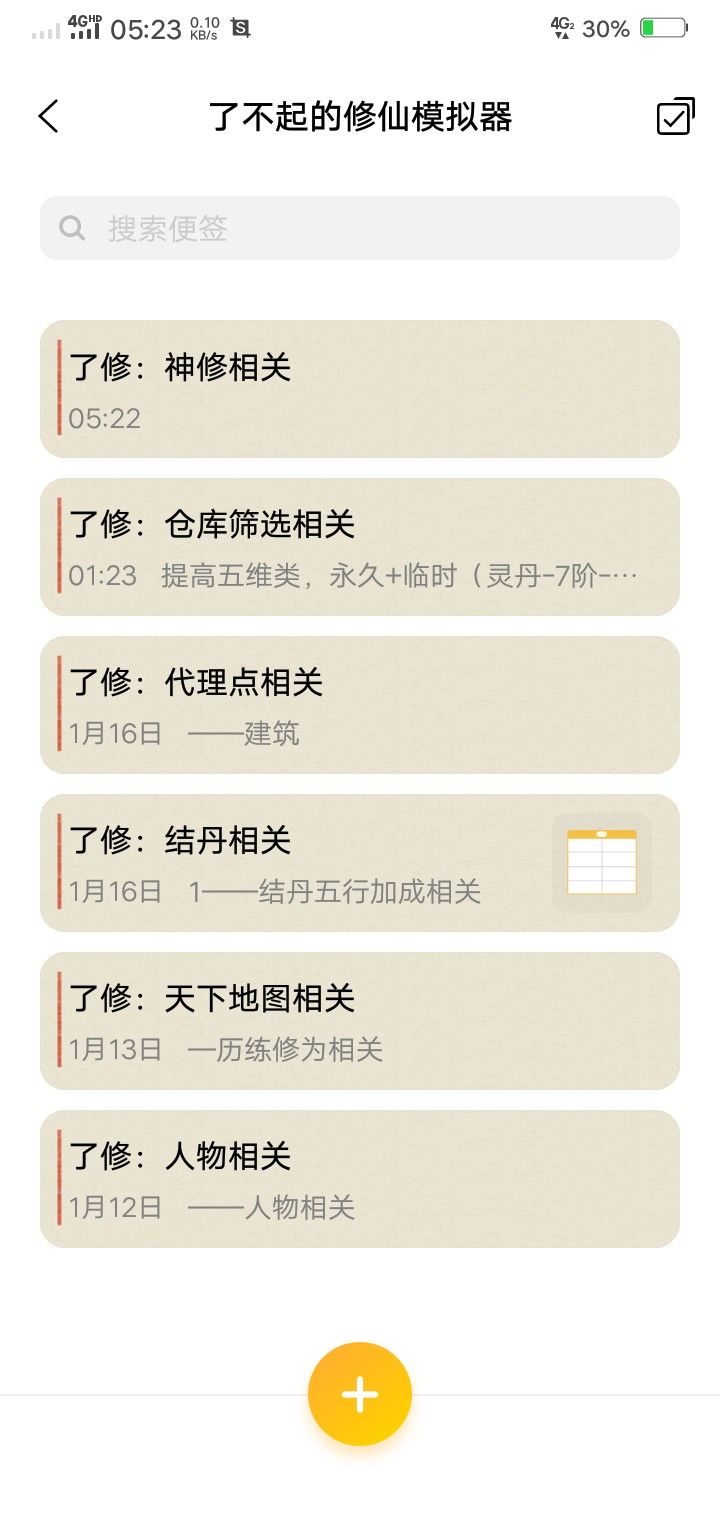Open the note 了修：仓库筛选相关
Viewport: 720px width, 1520px height.
(359, 546)
